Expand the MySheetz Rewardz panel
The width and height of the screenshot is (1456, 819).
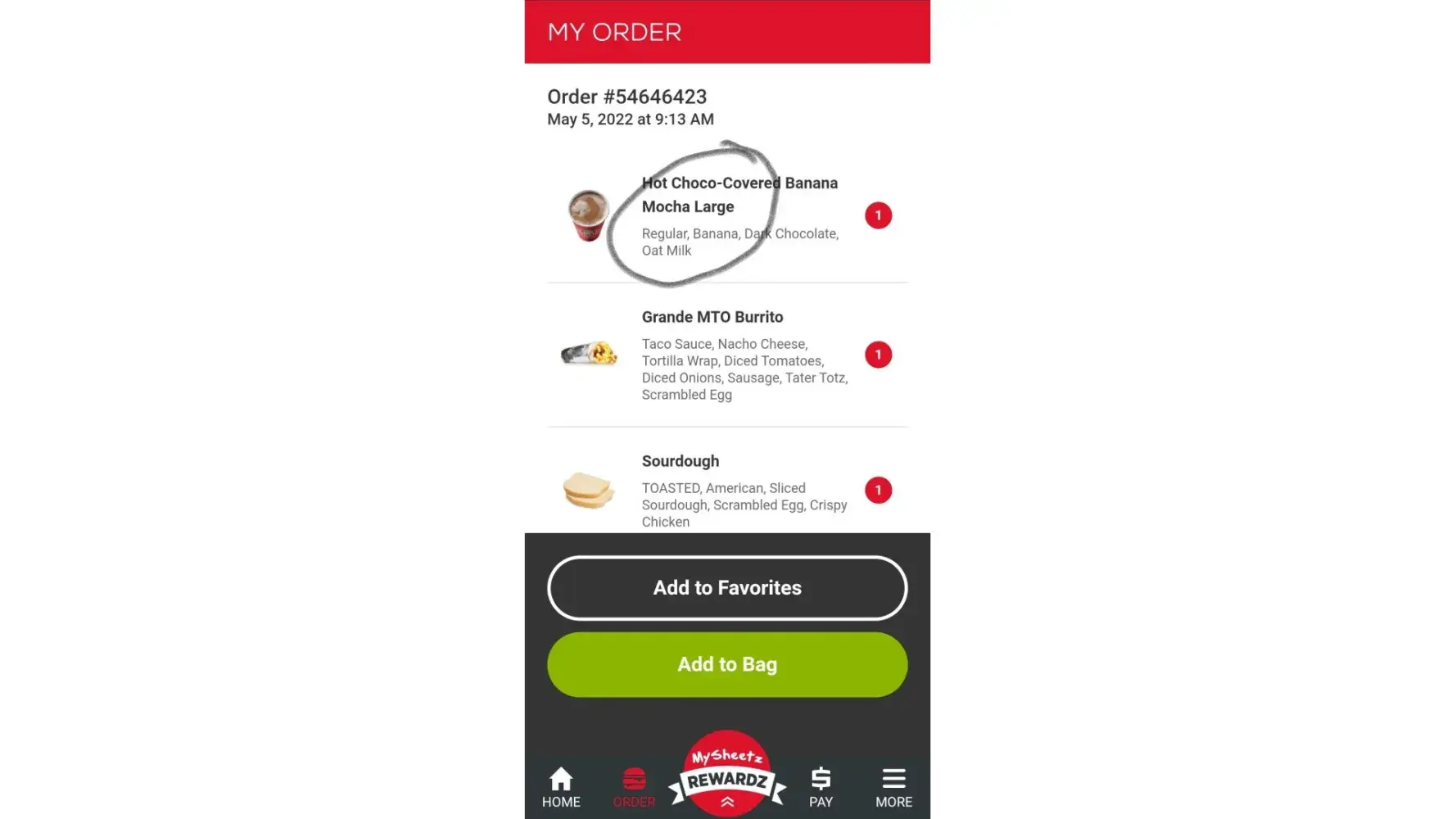727,774
